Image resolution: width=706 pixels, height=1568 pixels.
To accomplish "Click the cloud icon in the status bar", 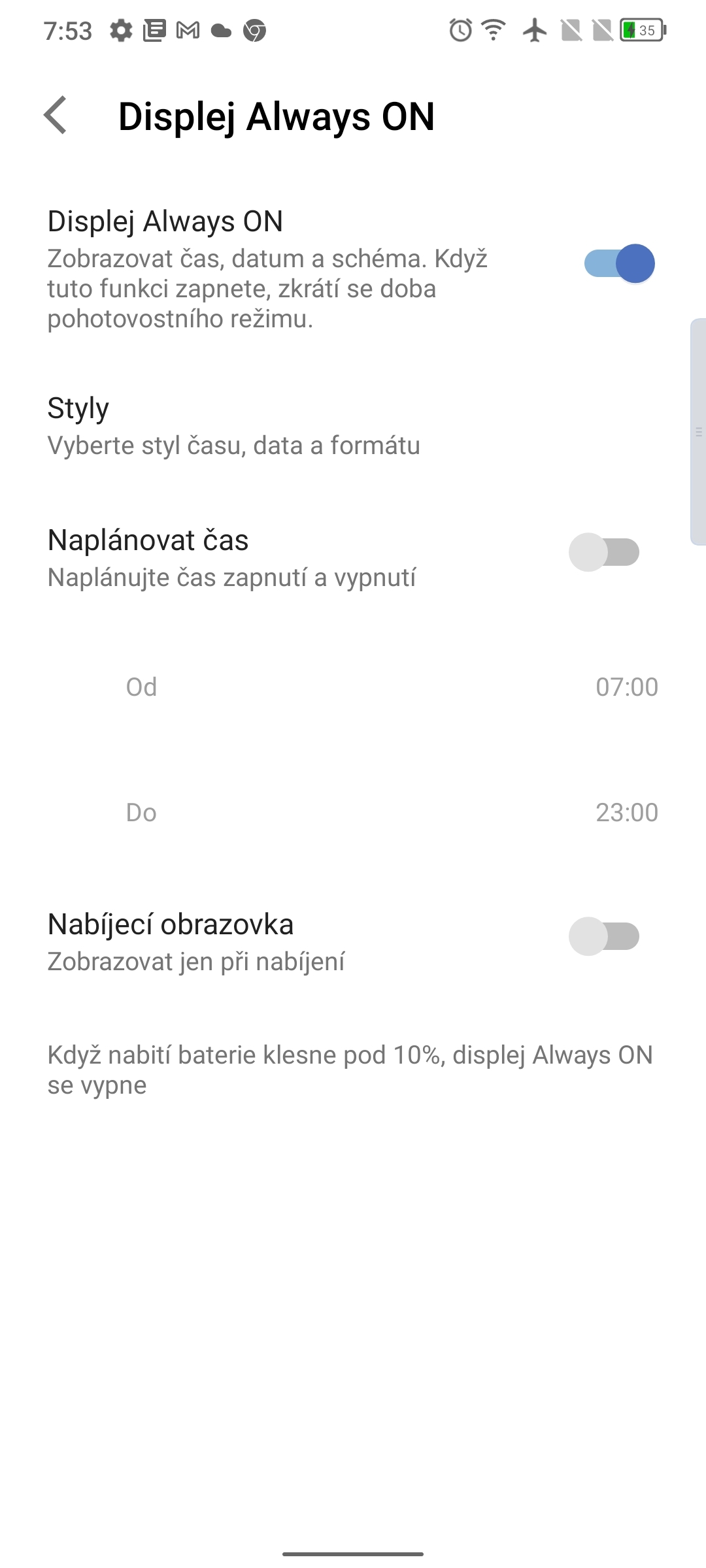I will coord(222,29).
